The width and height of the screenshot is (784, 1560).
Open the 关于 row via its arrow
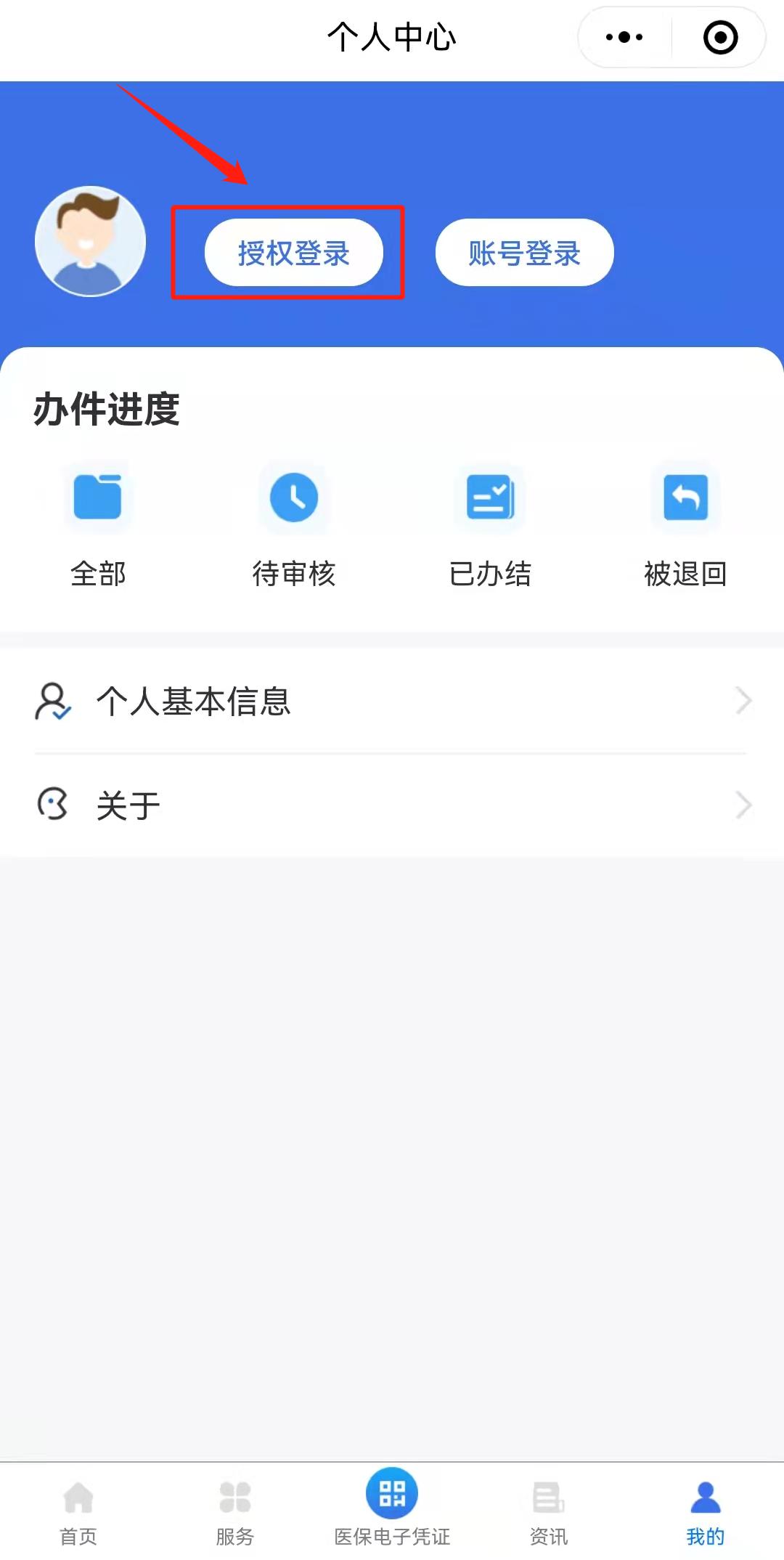pyautogui.click(x=742, y=804)
